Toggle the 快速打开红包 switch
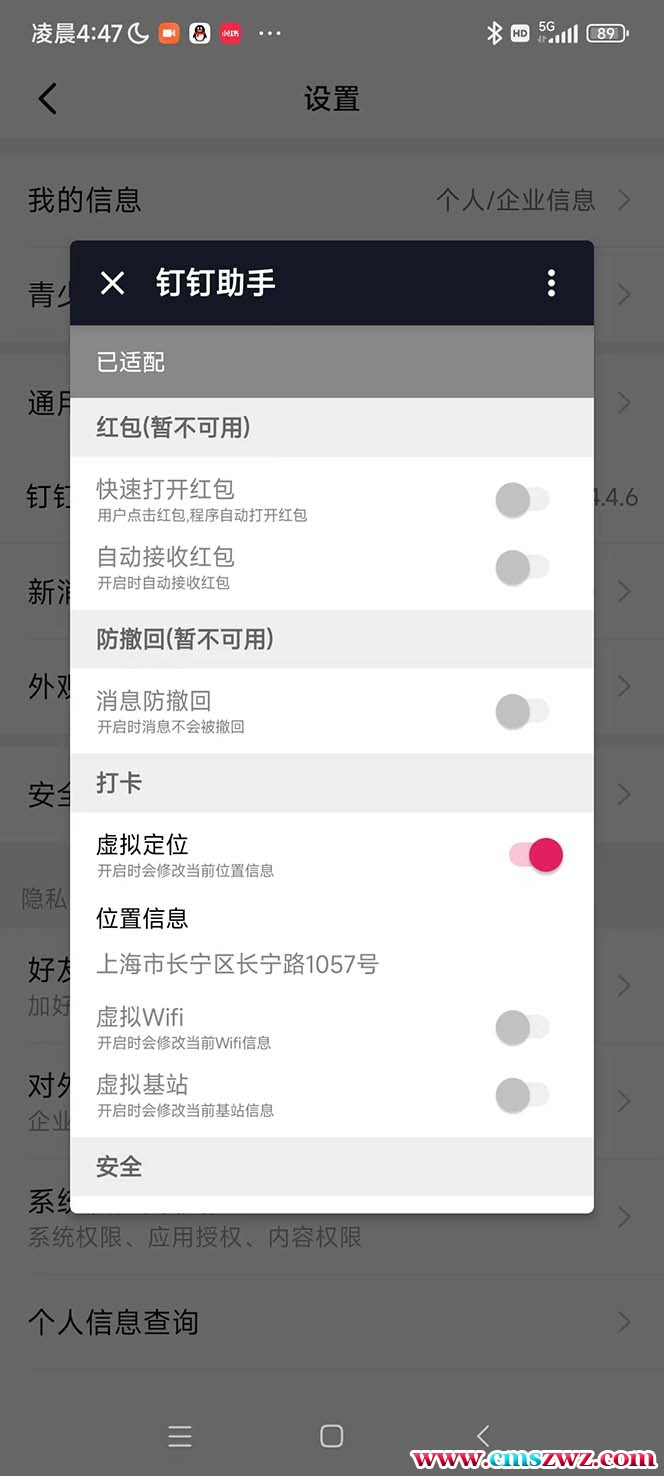 click(522, 500)
